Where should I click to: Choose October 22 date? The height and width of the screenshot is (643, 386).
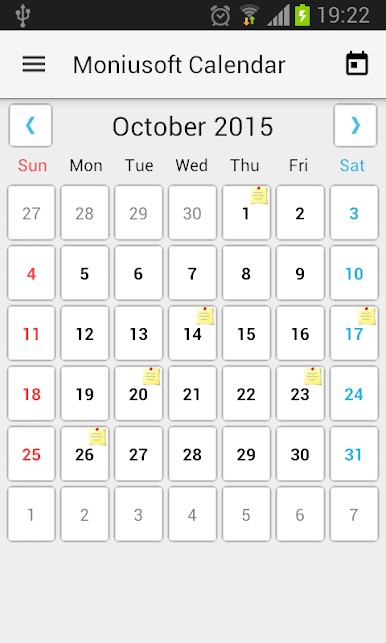pos(246,393)
